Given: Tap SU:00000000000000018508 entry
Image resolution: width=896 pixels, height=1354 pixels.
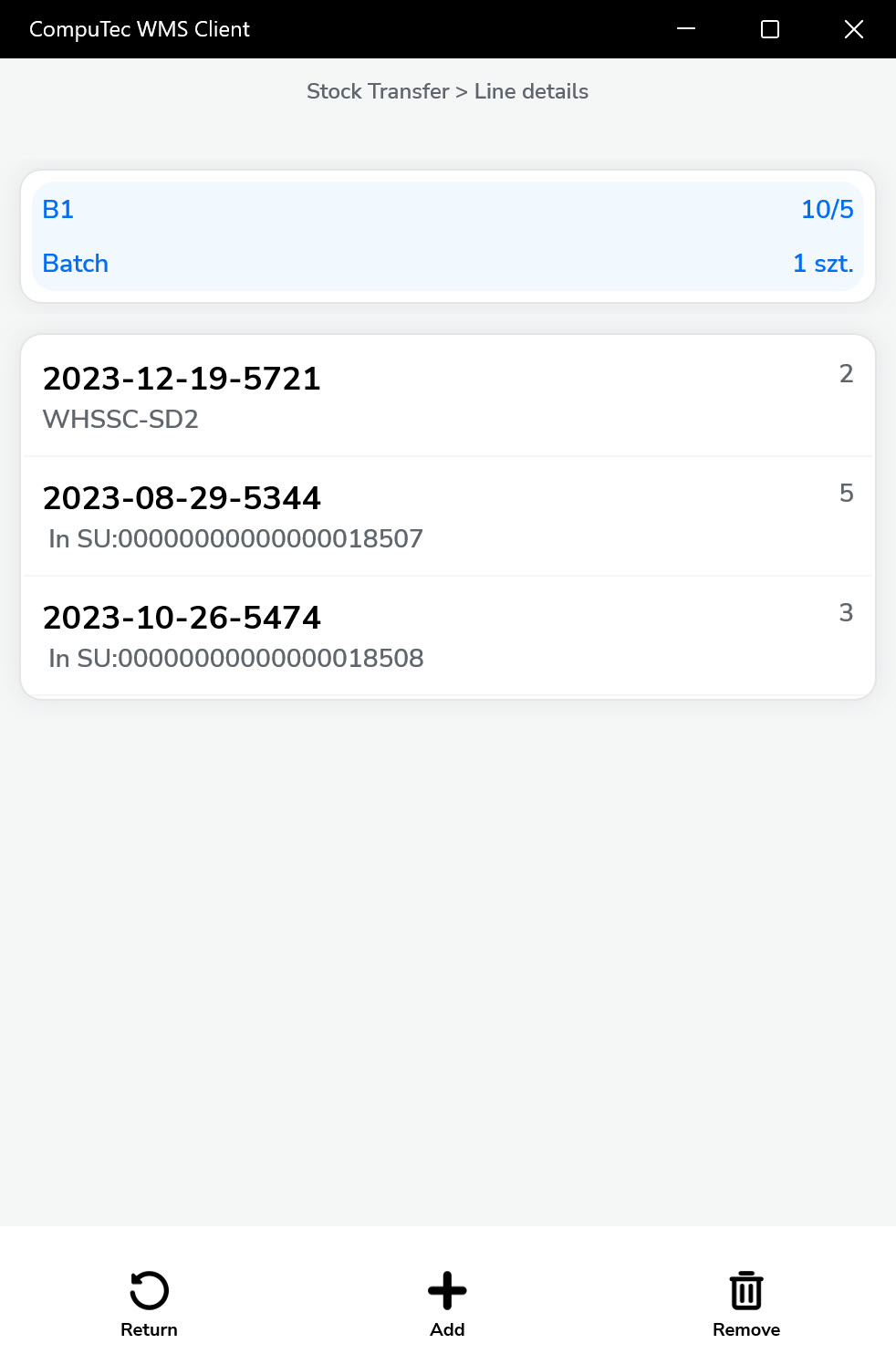Looking at the screenshot, I should click(x=237, y=659).
